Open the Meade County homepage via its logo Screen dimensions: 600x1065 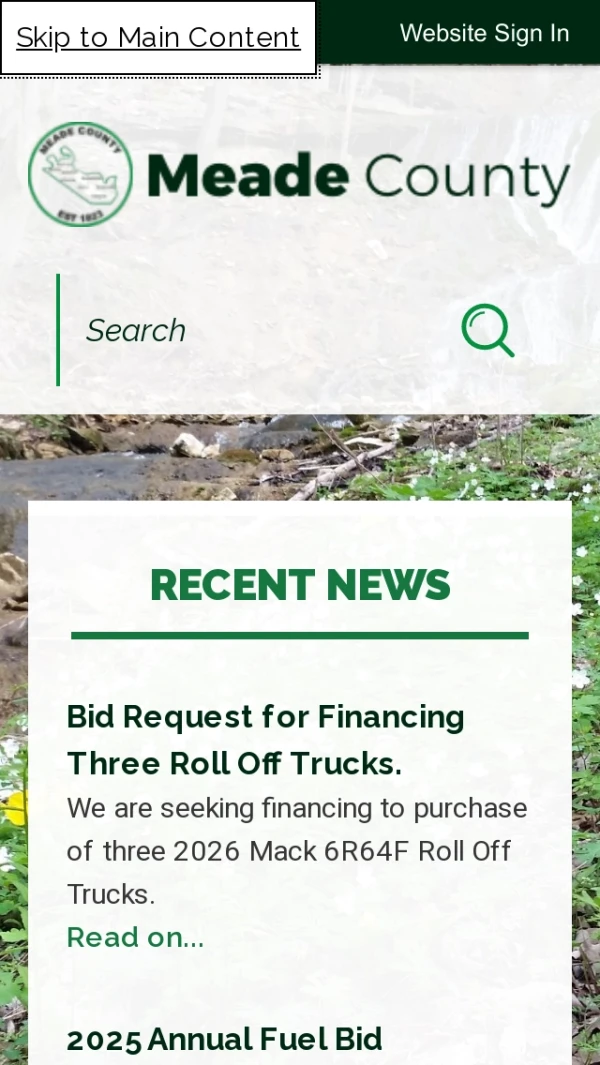[x=300, y=175]
